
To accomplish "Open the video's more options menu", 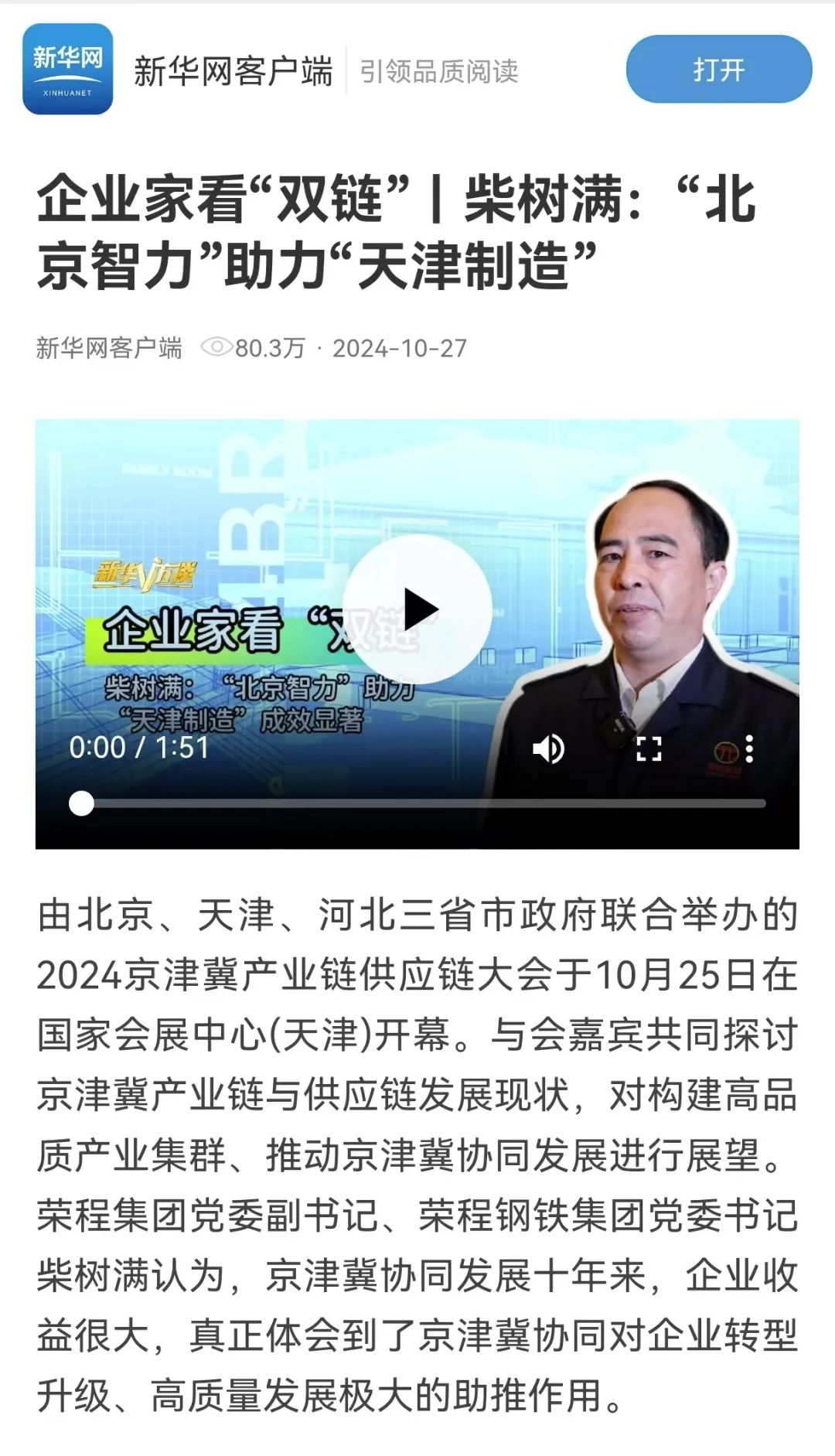I will [x=748, y=748].
